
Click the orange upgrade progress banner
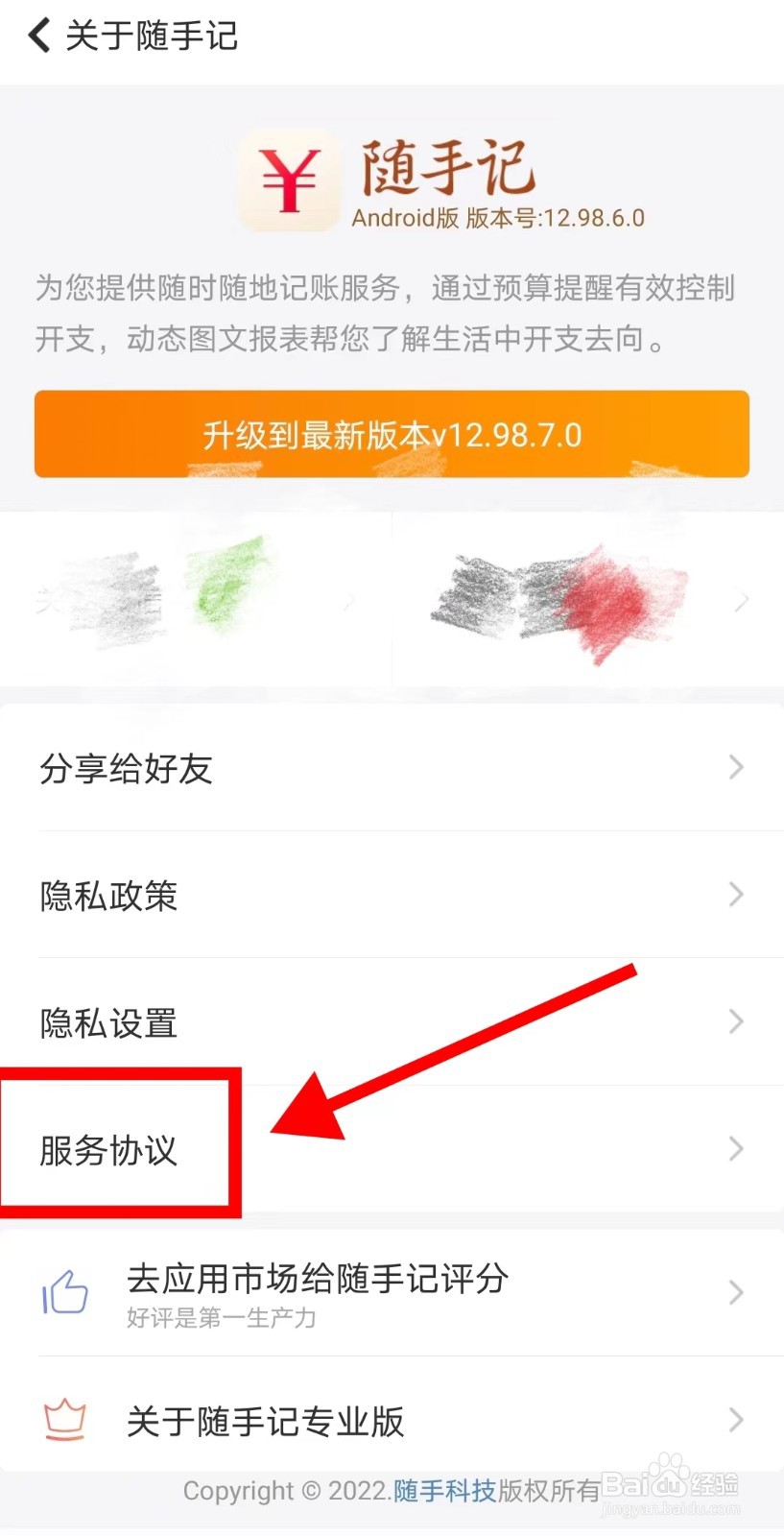click(392, 434)
